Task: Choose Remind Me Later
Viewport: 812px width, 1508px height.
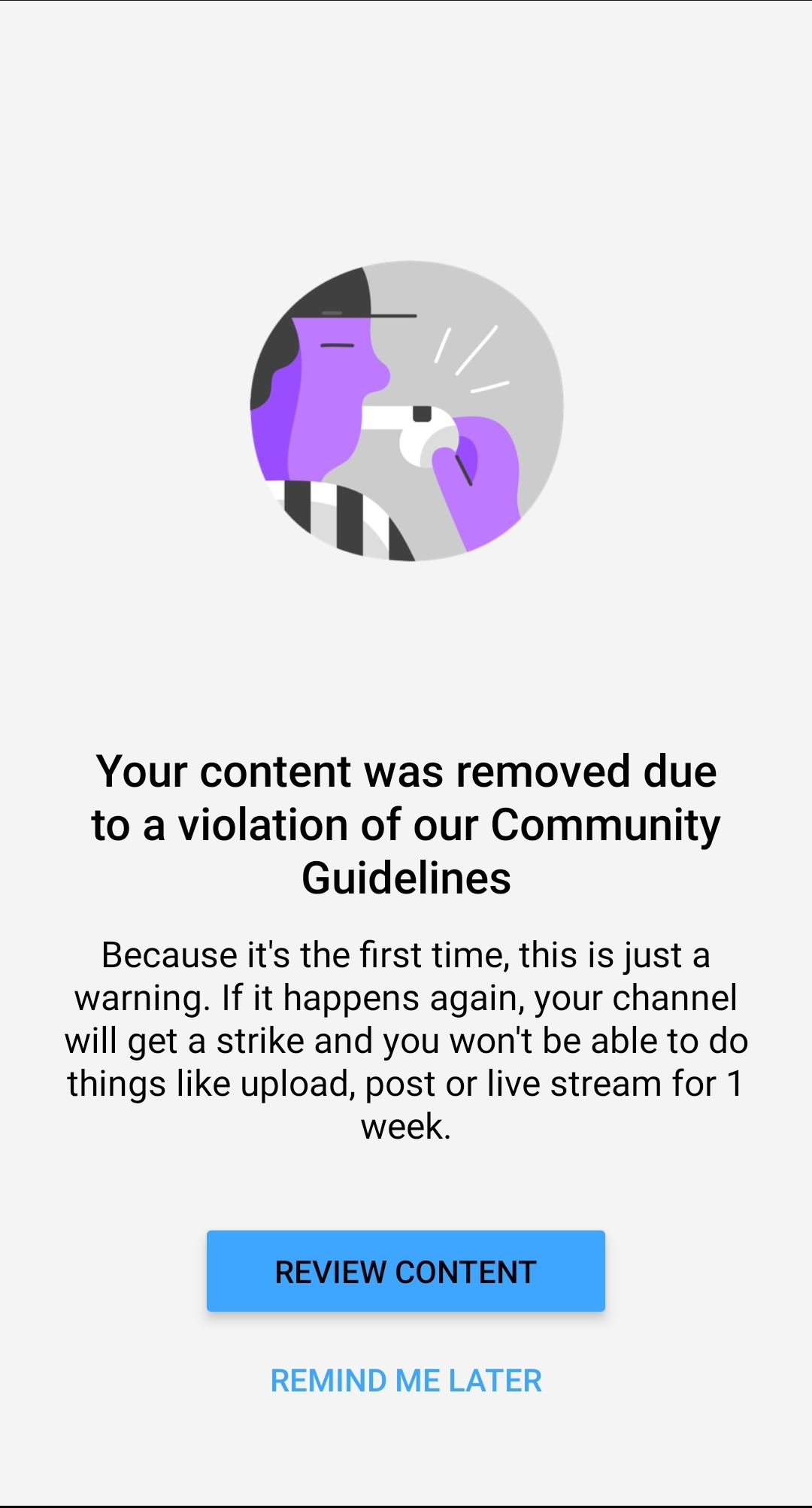Action: tap(406, 1381)
